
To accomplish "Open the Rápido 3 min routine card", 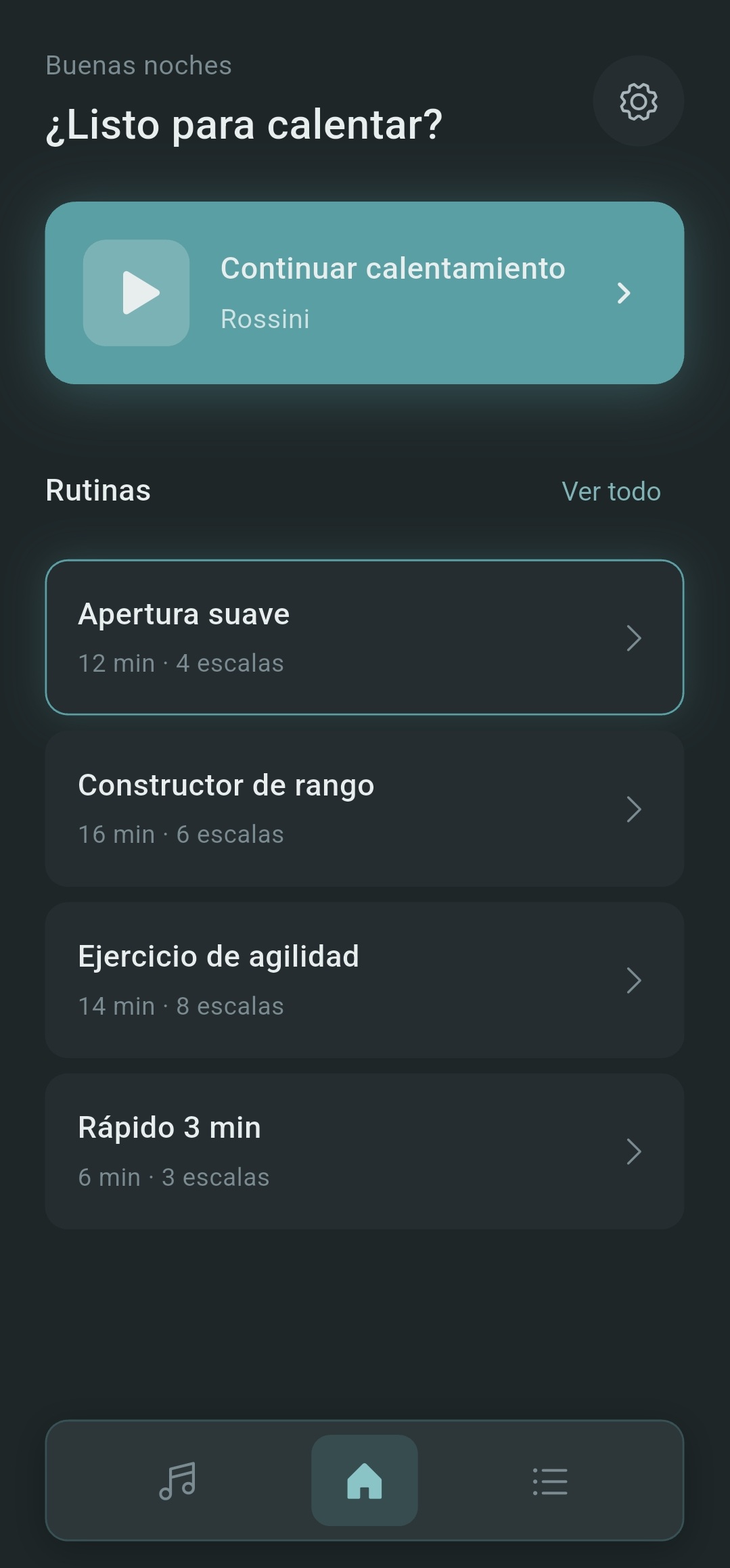I will pyautogui.click(x=365, y=1150).
